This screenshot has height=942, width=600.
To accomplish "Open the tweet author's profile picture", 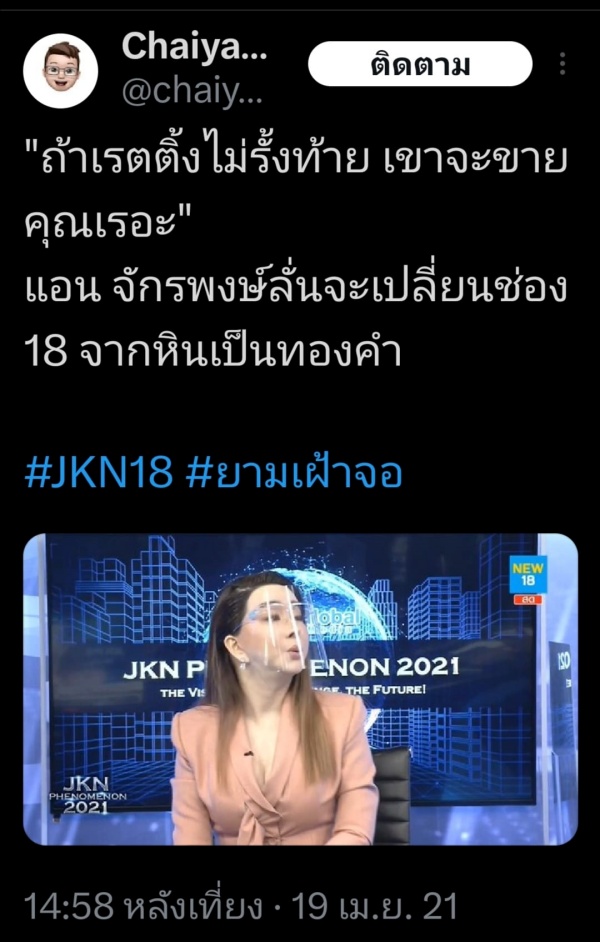I will click(61, 71).
